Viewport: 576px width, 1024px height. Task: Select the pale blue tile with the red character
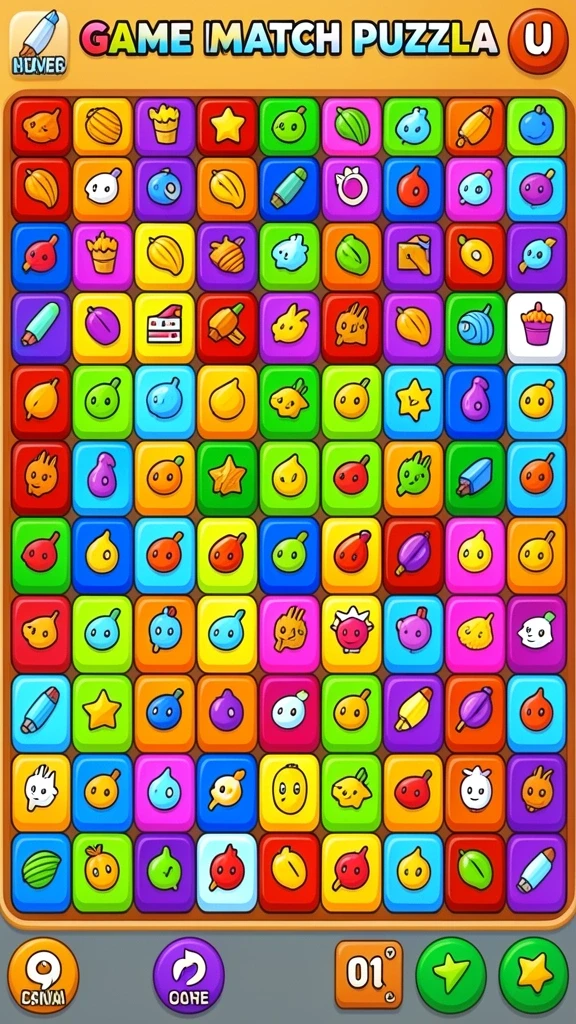[227, 872]
